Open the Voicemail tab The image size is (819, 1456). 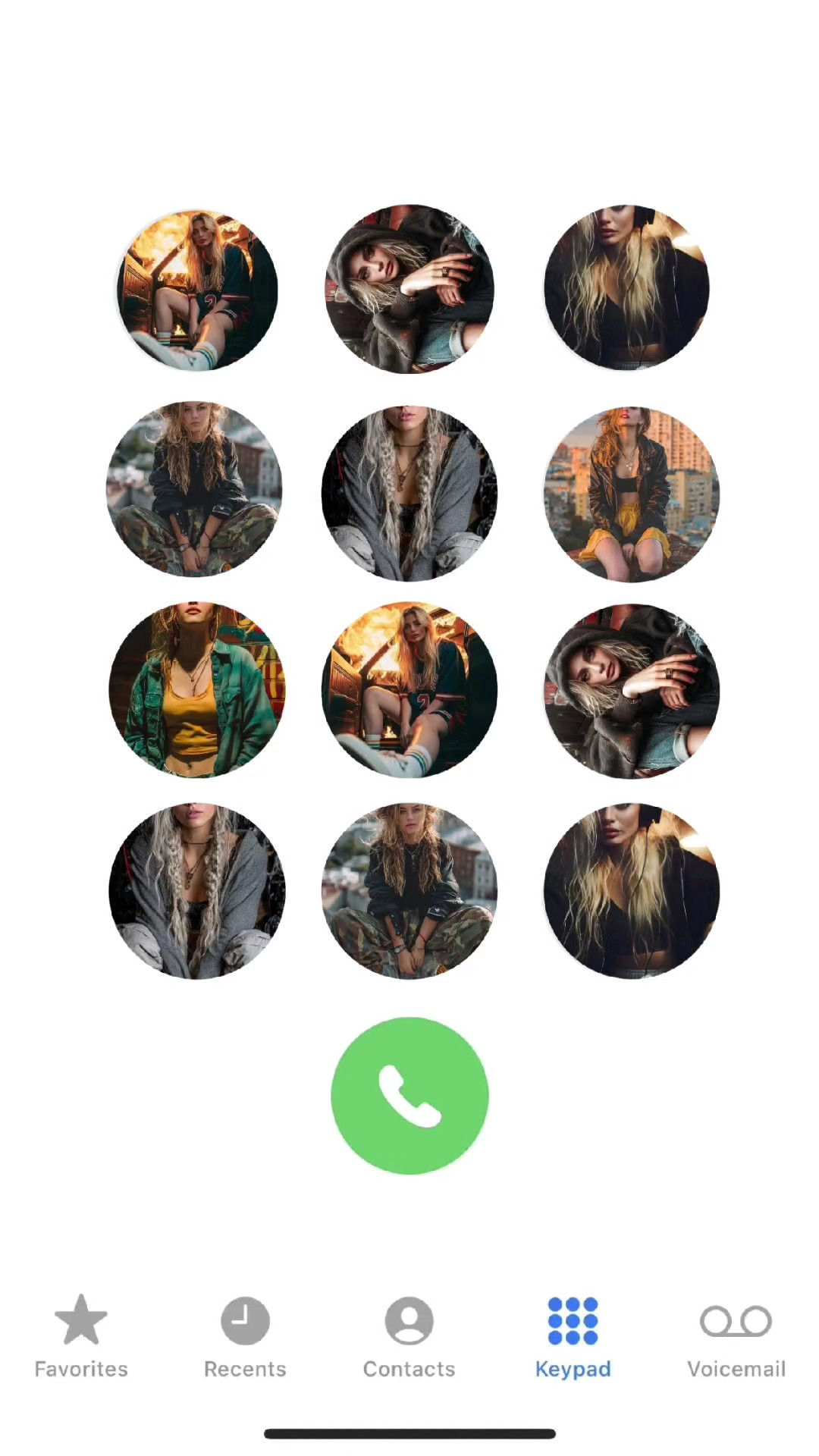pyautogui.click(x=736, y=1336)
